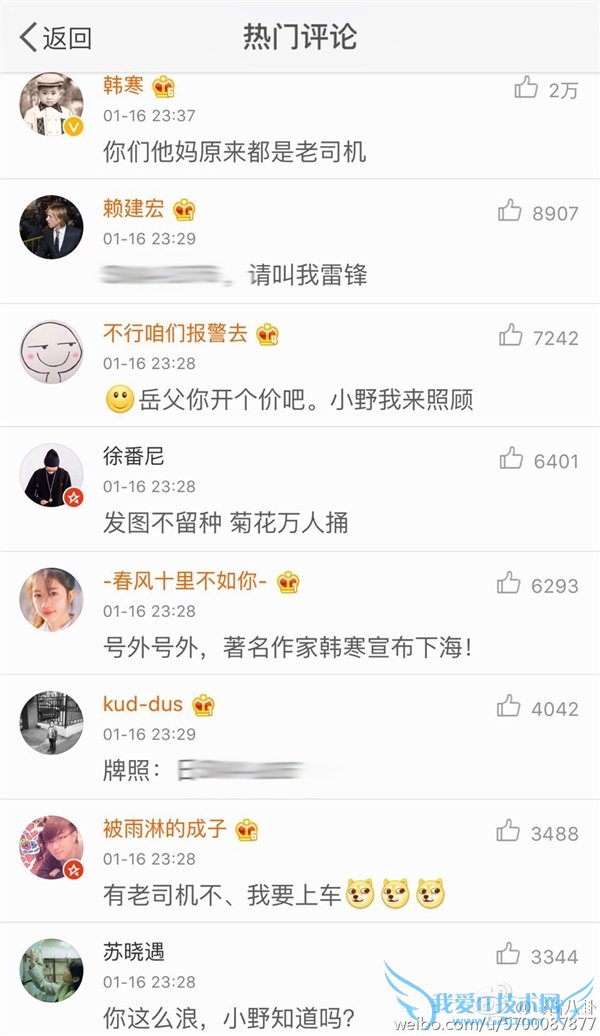View profile of 不行咱们报警去 via username

click(x=175, y=333)
